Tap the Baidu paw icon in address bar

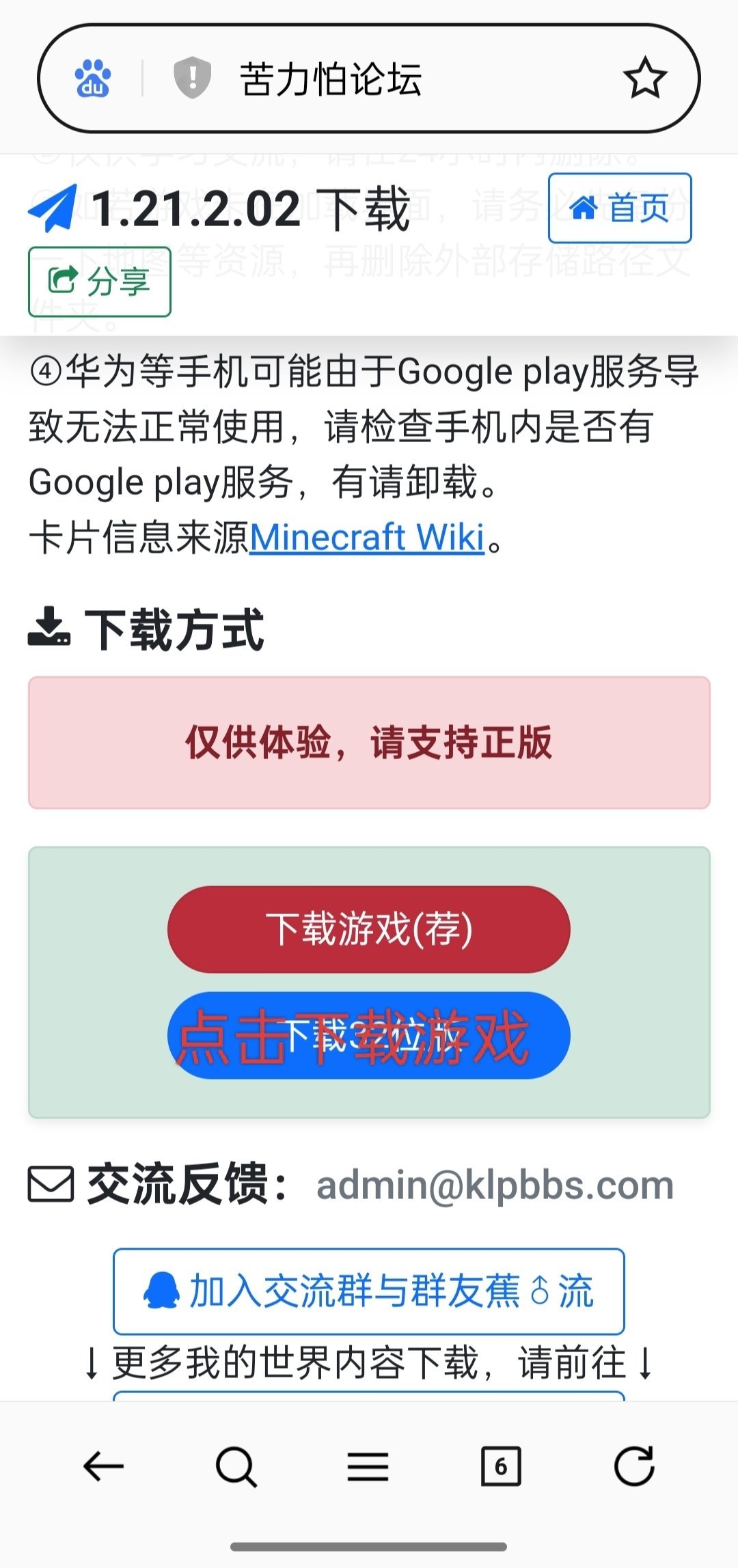tap(92, 79)
